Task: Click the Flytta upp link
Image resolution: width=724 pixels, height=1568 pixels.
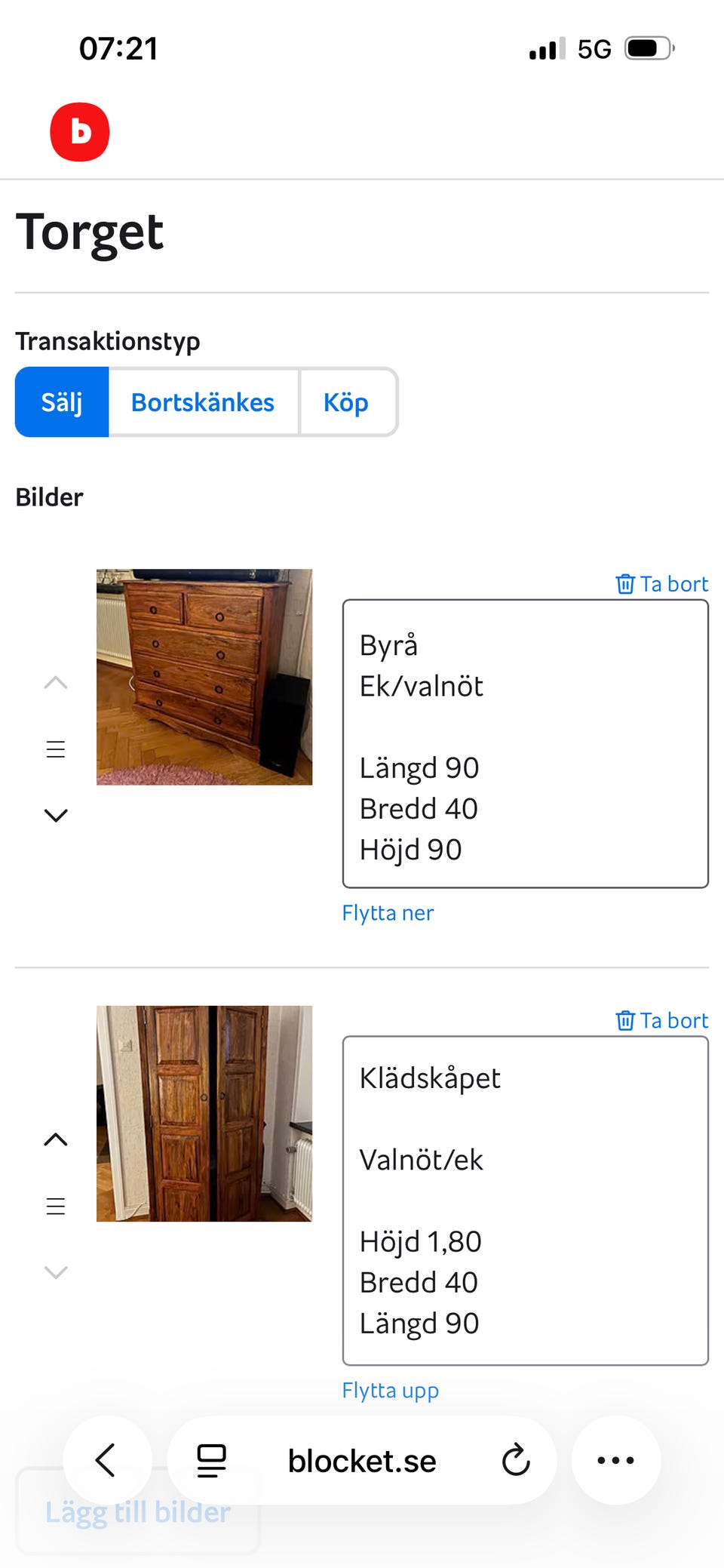Action: pos(390,1390)
